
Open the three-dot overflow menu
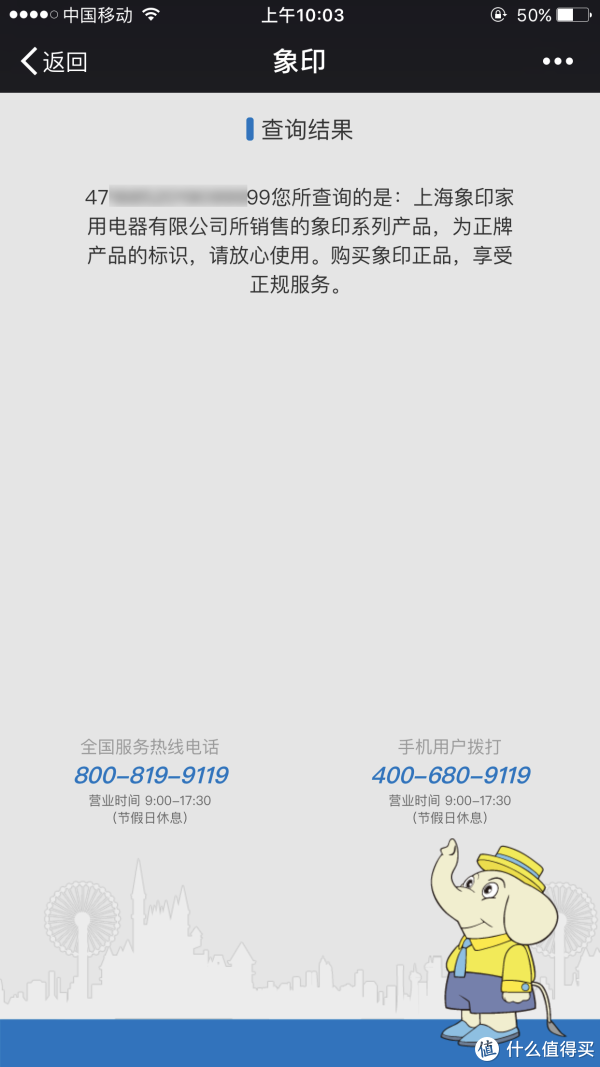(558, 62)
